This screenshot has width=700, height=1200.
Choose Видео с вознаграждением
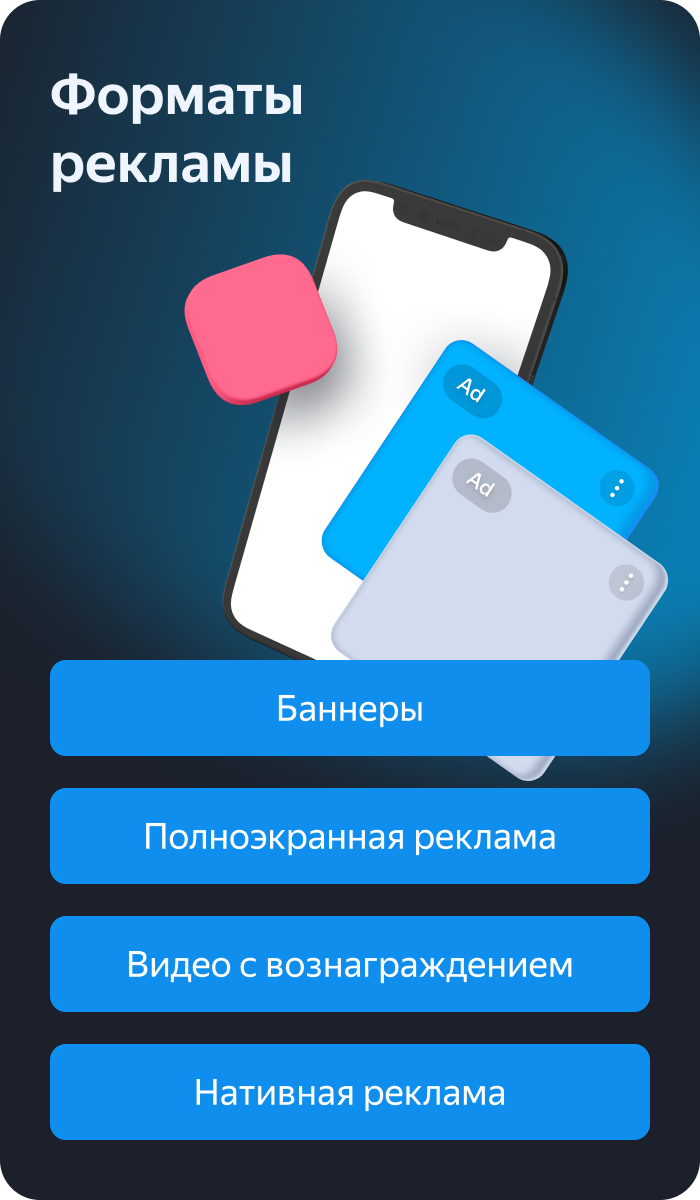[350, 964]
